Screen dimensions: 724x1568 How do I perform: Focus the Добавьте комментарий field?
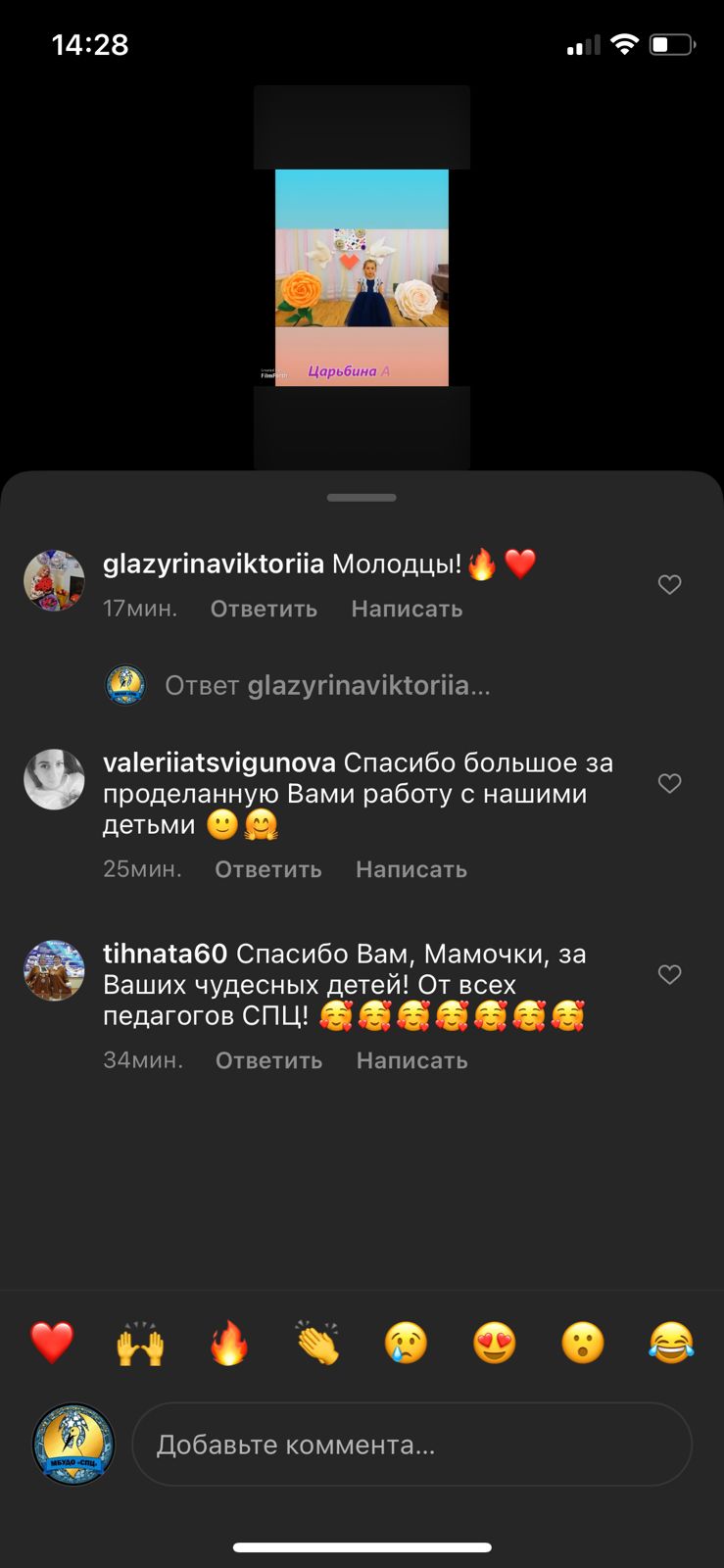[411, 1445]
